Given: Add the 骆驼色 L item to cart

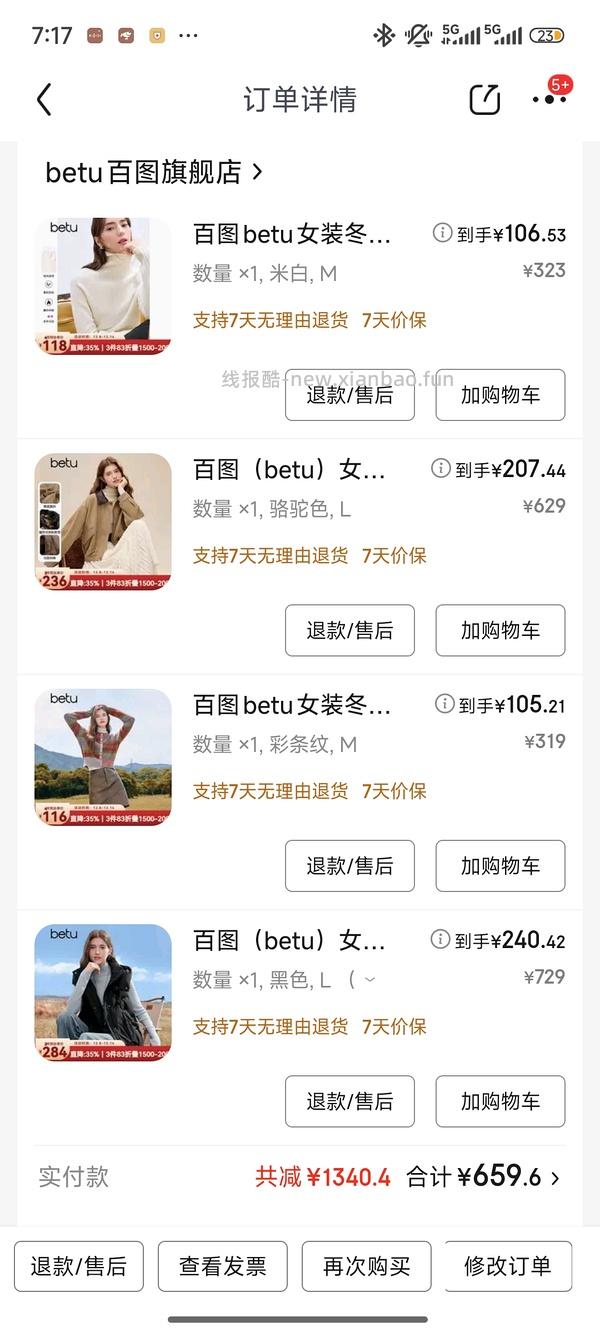Looking at the screenshot, I should [500, 630].
